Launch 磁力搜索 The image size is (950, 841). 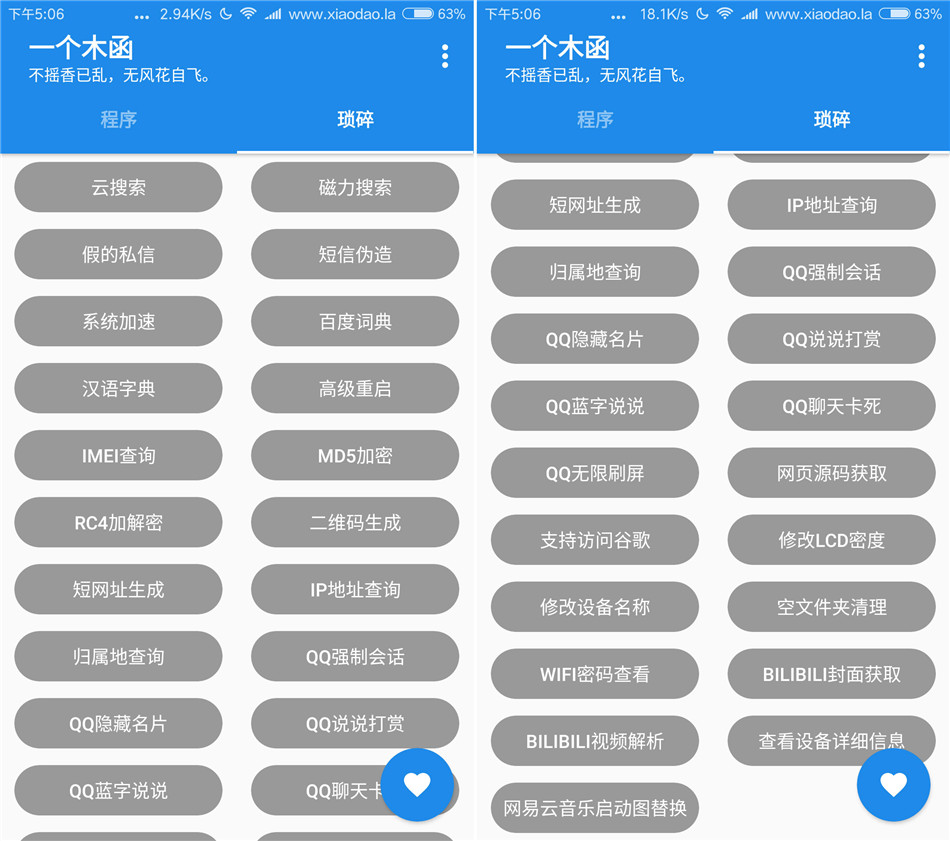355,187
